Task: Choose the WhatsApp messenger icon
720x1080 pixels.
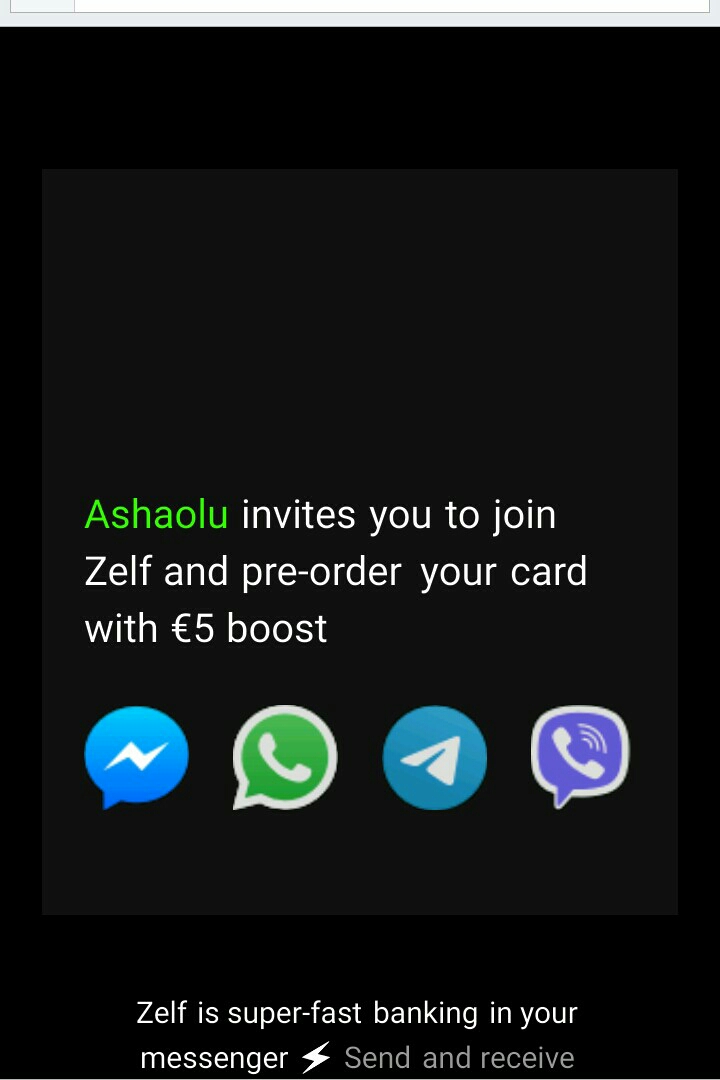Action: click(285, 757)
